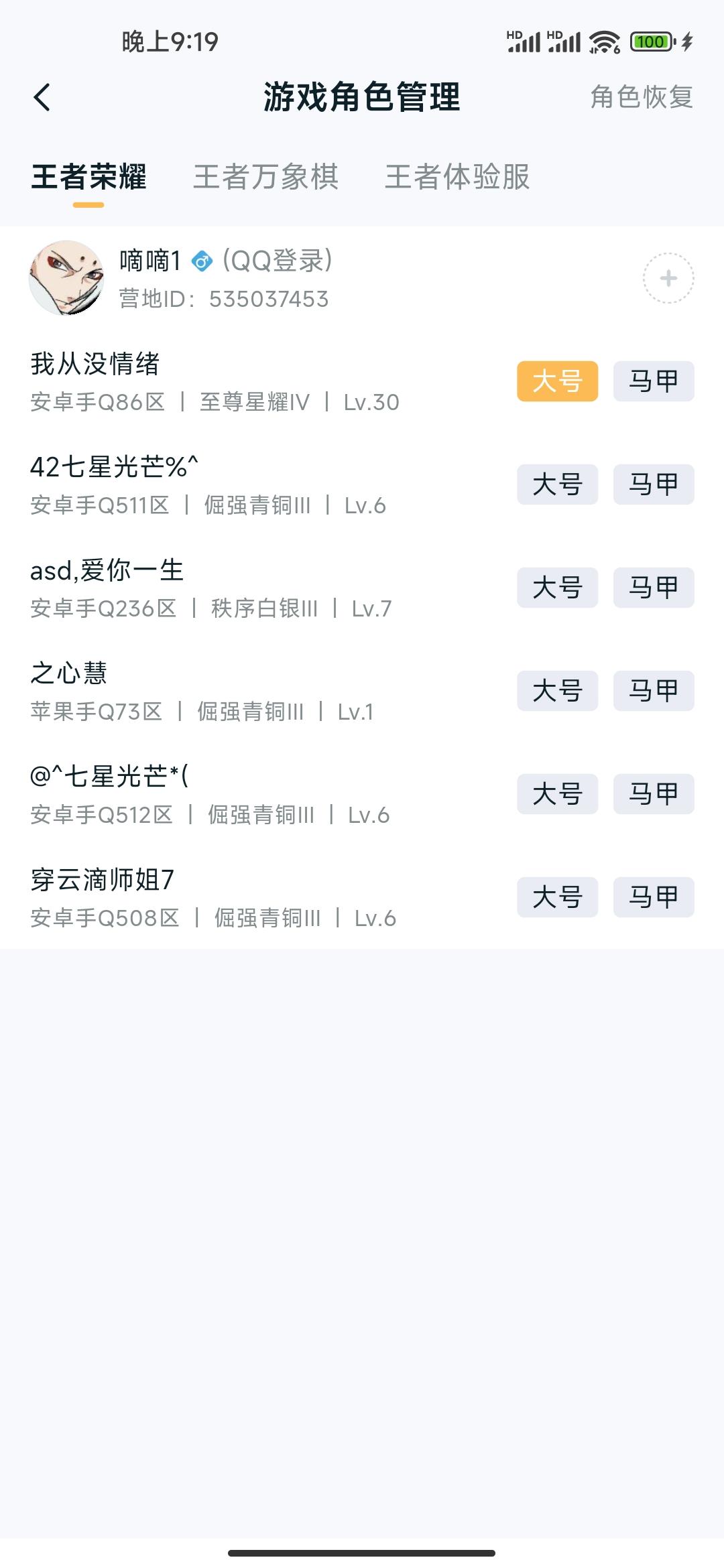This screenshot has height=1568, width=724.
Task: Enable 大号 for 穿云滴师姐7
Action: tap(558, 897)
